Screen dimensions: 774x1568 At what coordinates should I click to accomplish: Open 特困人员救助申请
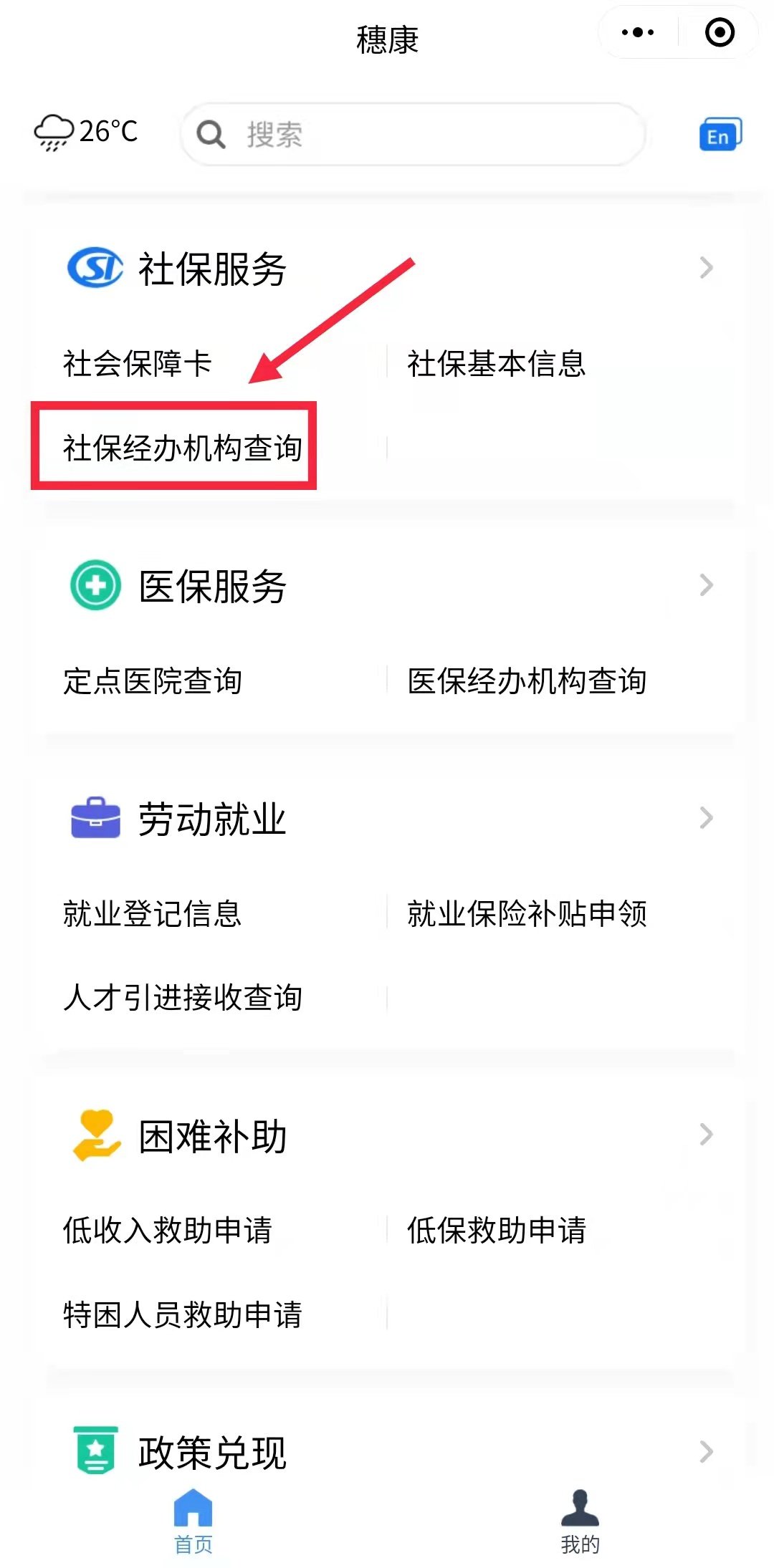coord(182,1314)
